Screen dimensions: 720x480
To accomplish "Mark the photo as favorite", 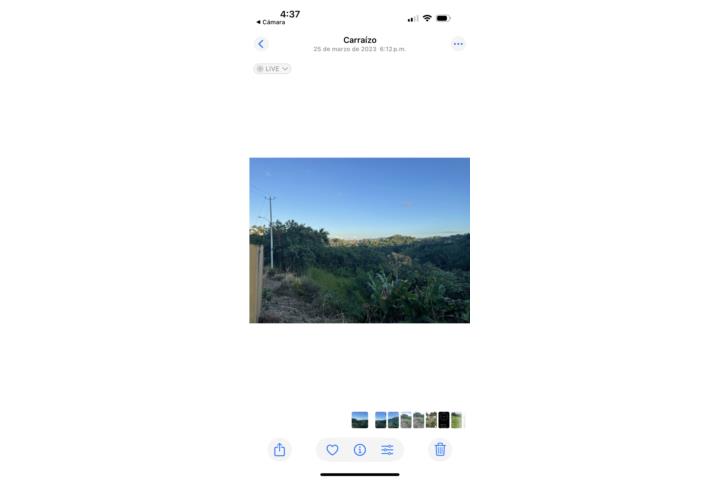I will [333, 450].
